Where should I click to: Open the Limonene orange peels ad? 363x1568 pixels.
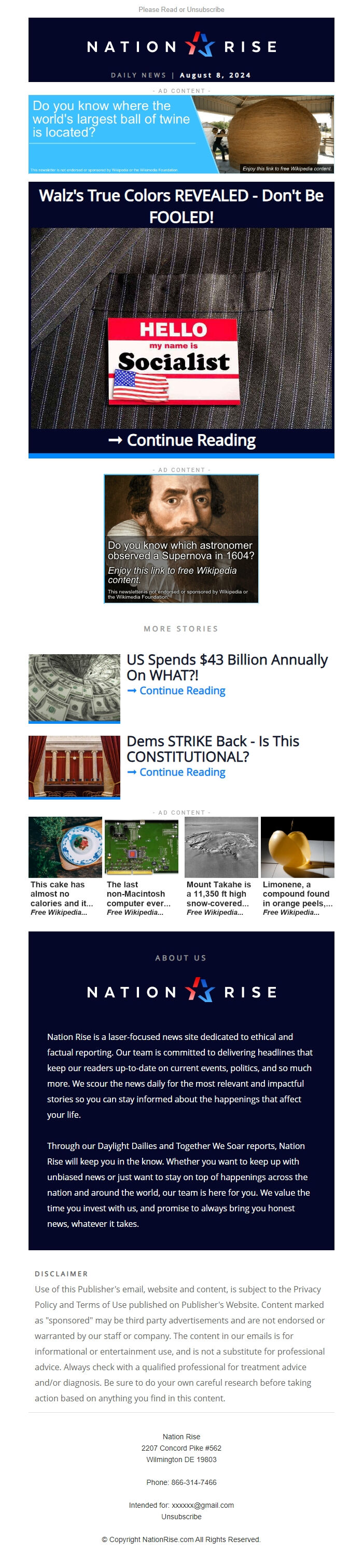click(x=297, y=866)
